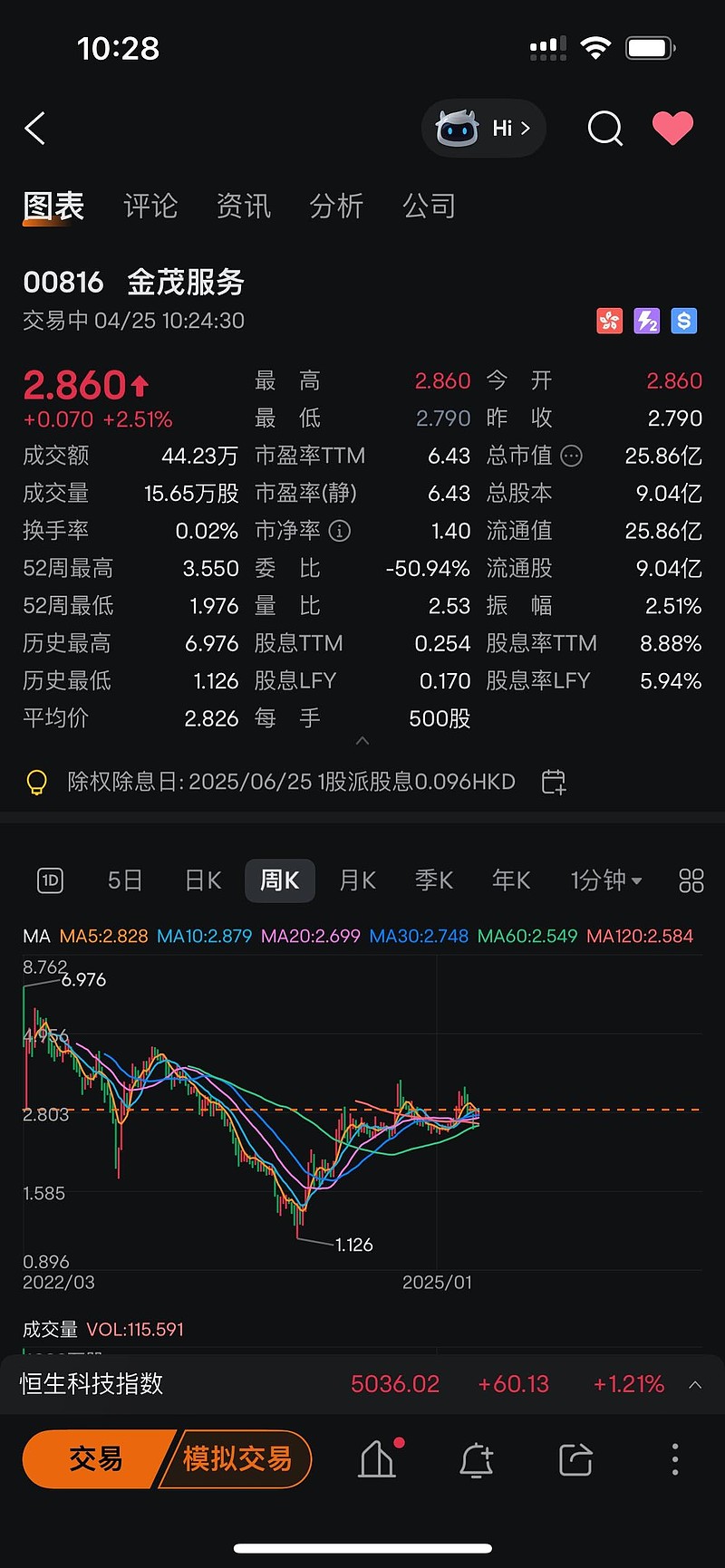Tap the 除权除息 dividend announcement banner

coord(290,781)
